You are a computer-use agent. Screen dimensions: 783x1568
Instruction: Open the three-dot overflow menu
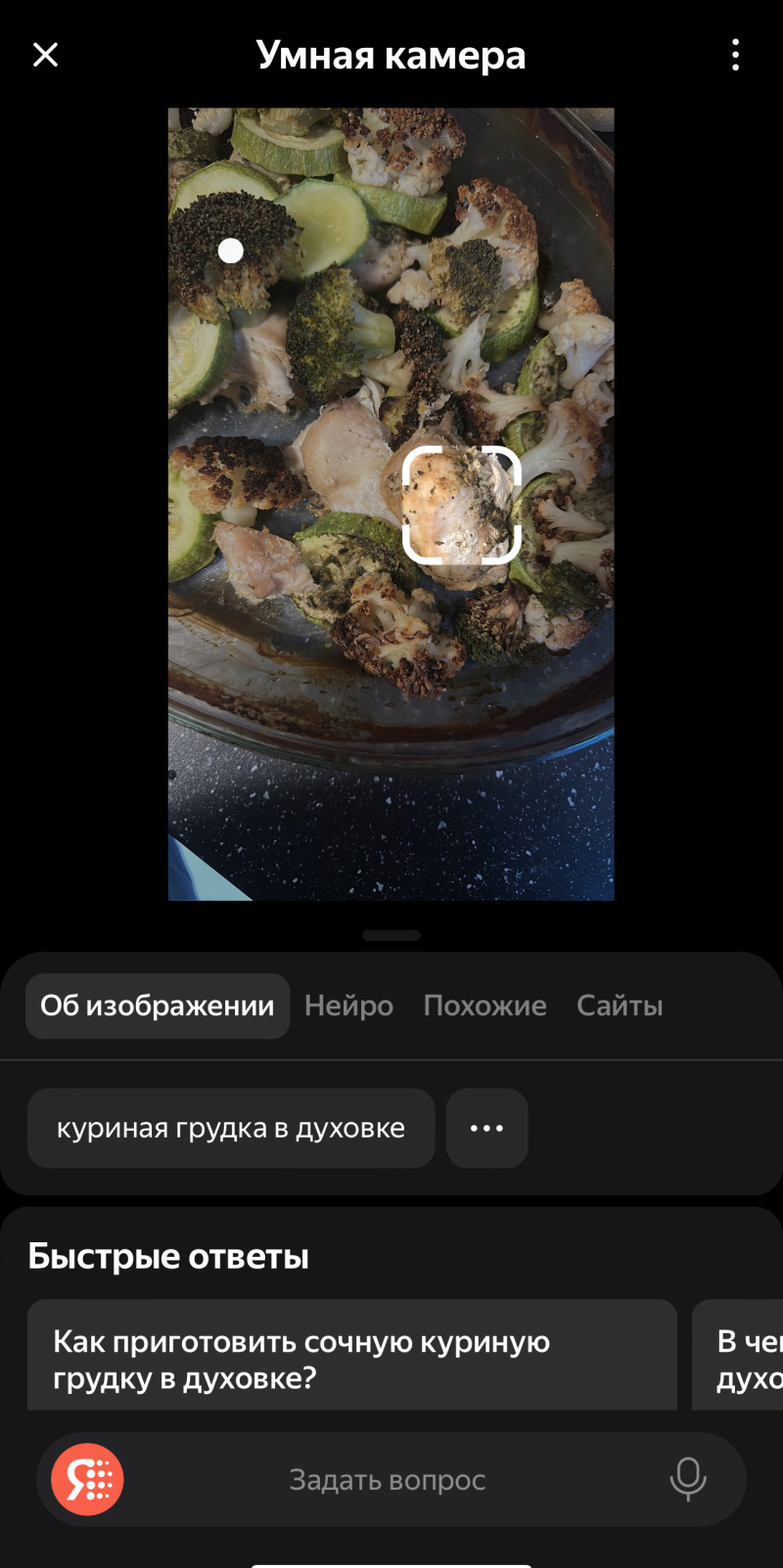(735, 55)
